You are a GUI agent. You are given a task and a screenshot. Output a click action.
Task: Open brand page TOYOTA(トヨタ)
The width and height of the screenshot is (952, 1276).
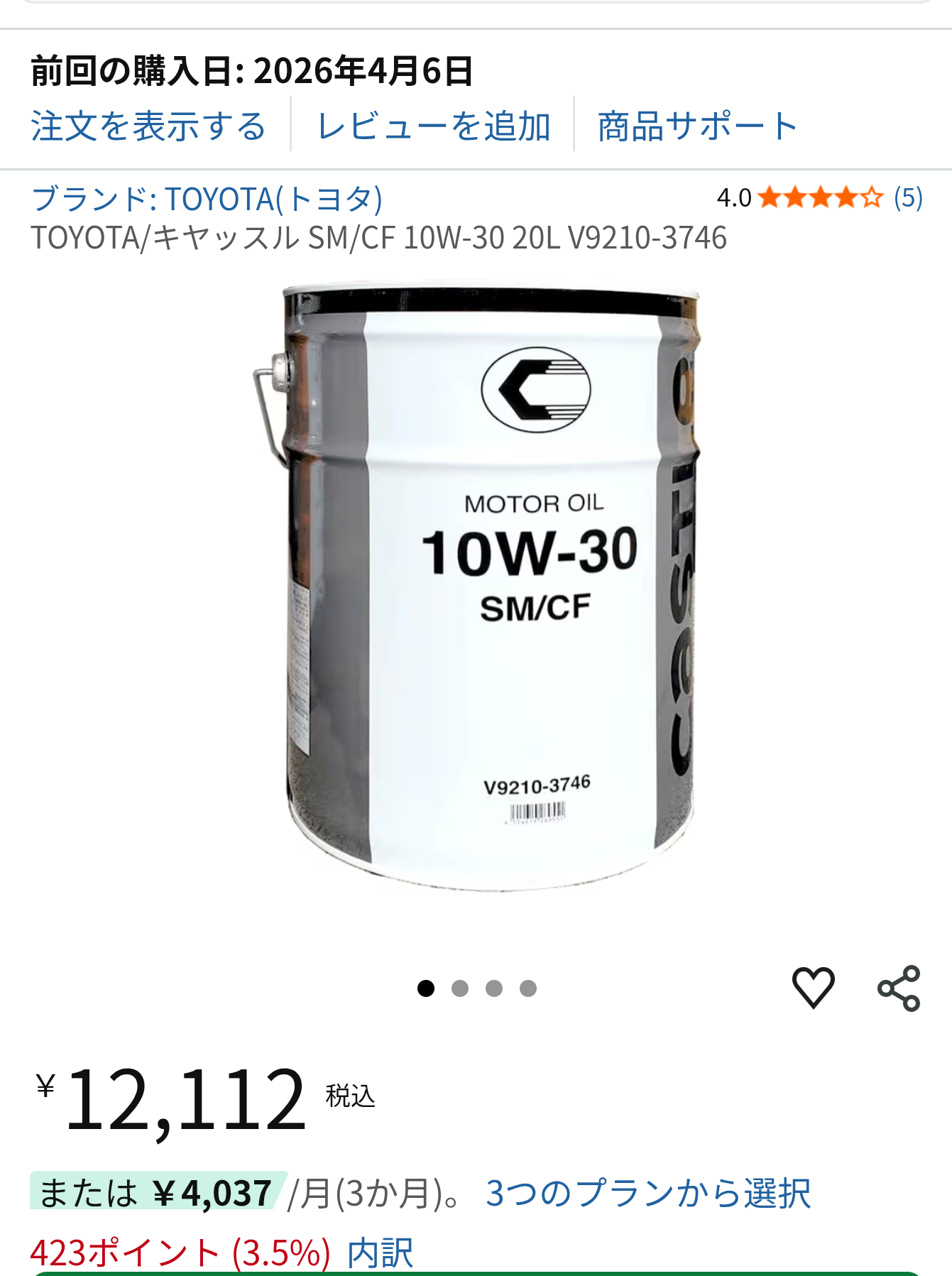(x=207, y=199)
